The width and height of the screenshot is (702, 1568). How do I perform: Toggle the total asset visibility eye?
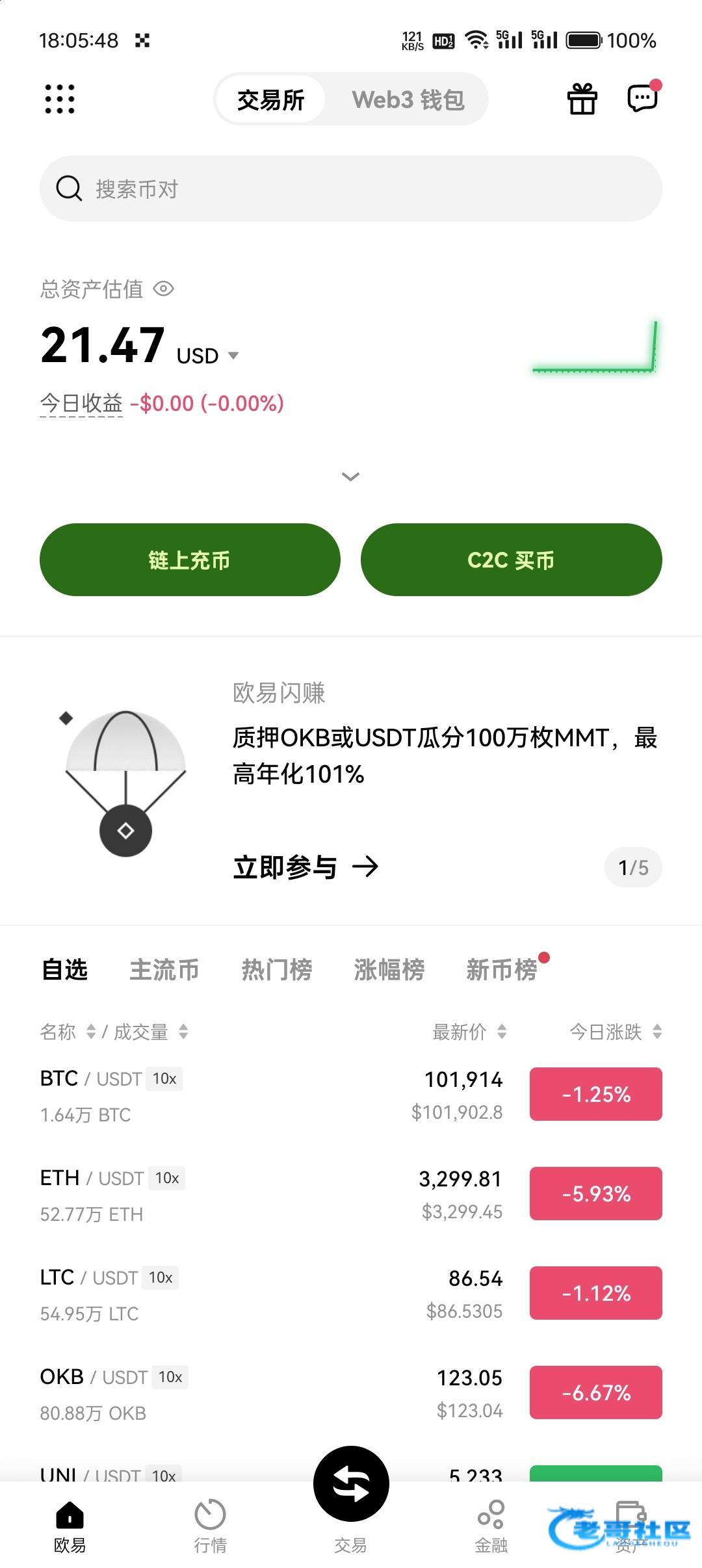click(x=163, y=289)
